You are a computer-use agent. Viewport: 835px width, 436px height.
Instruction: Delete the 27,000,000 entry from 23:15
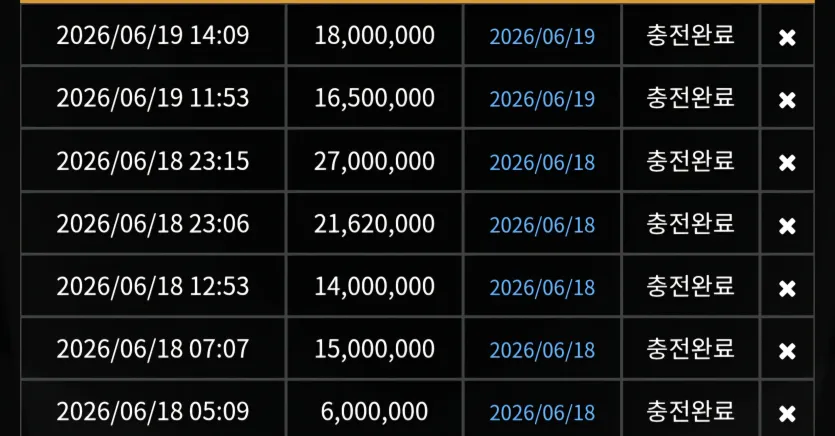tap(787, 163)
